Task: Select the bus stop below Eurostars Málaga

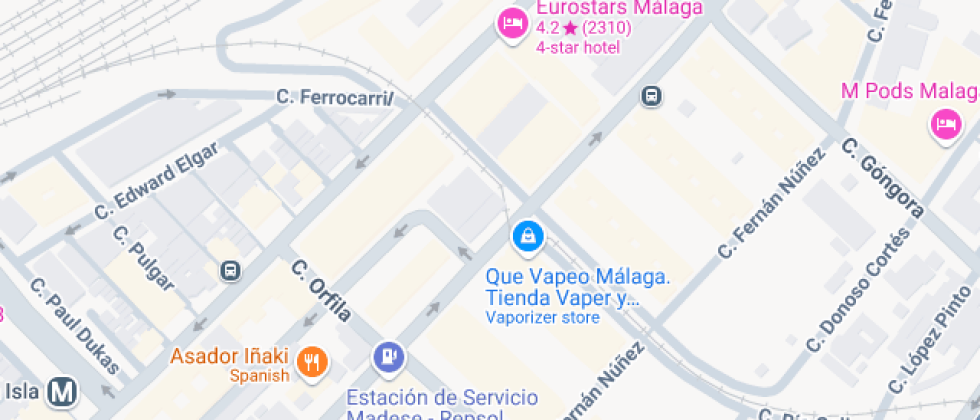Action: pyautogui.click(x=651, y=96)
